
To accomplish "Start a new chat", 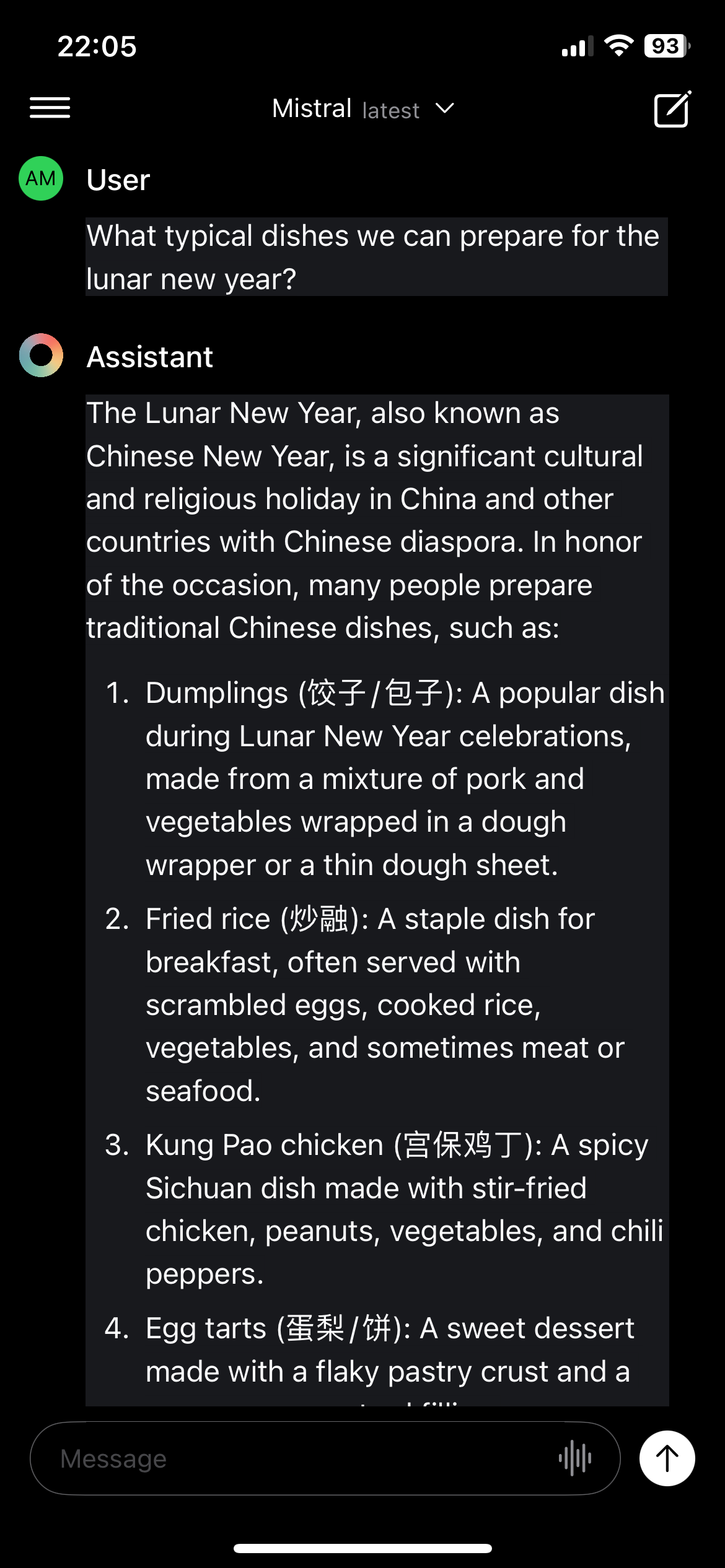I will [672, 110].
